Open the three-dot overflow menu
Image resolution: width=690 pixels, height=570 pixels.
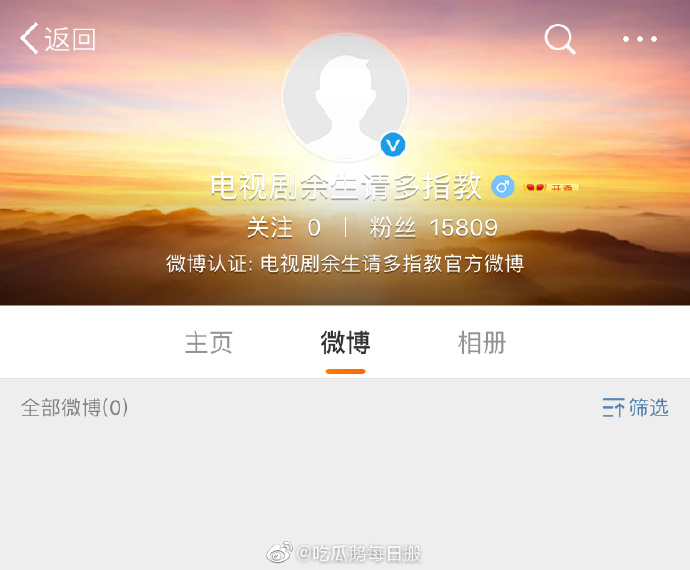point(639,39)
